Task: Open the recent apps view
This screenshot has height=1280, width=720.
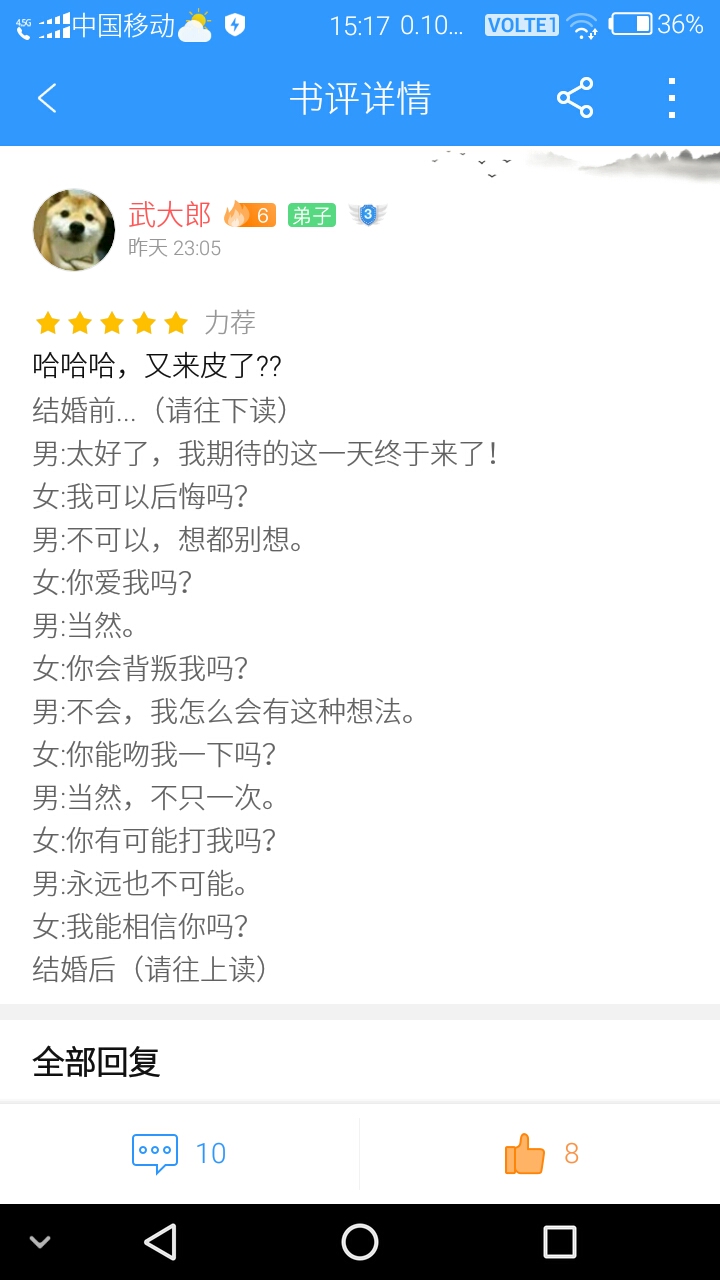Action: 560,1242
